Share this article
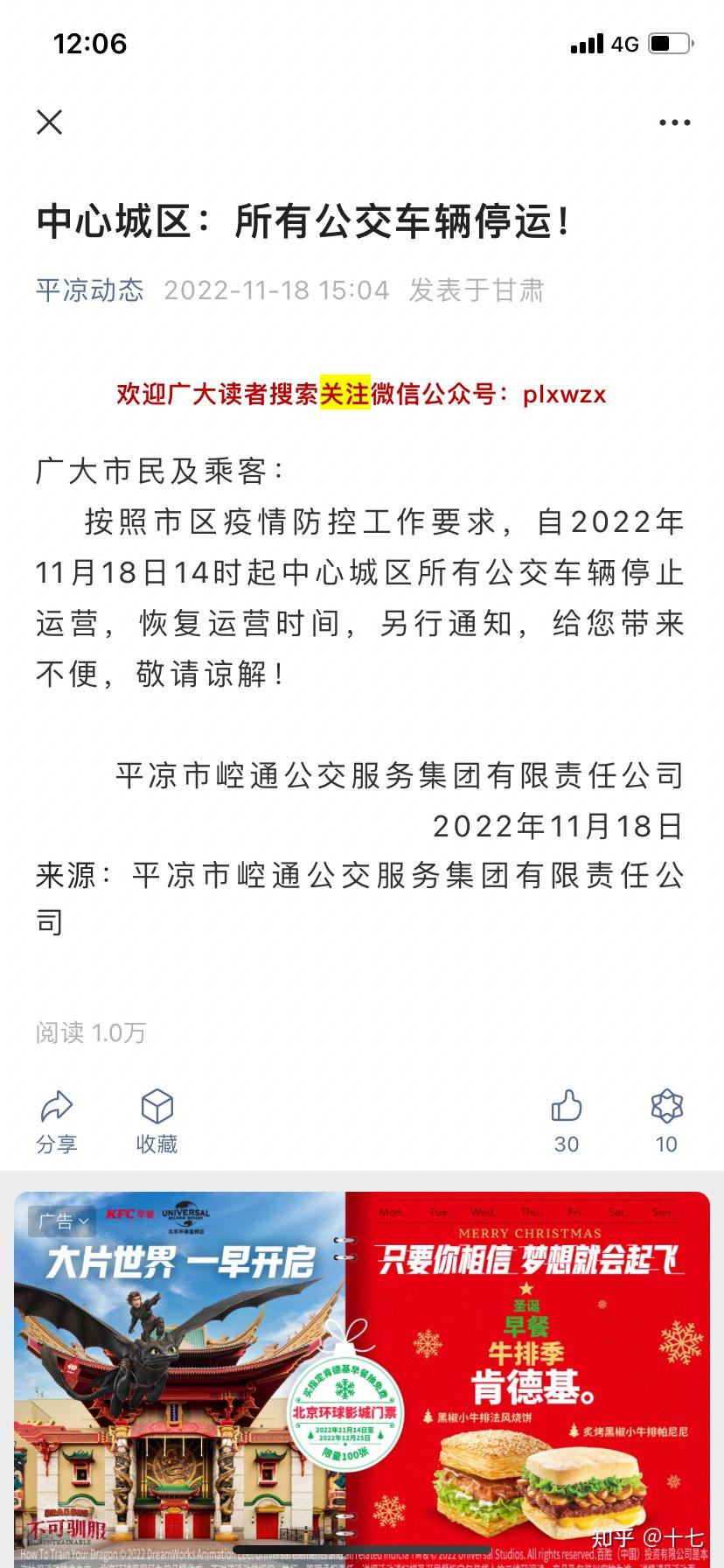Screen dimensions: 724x1568 [57, 1122]
